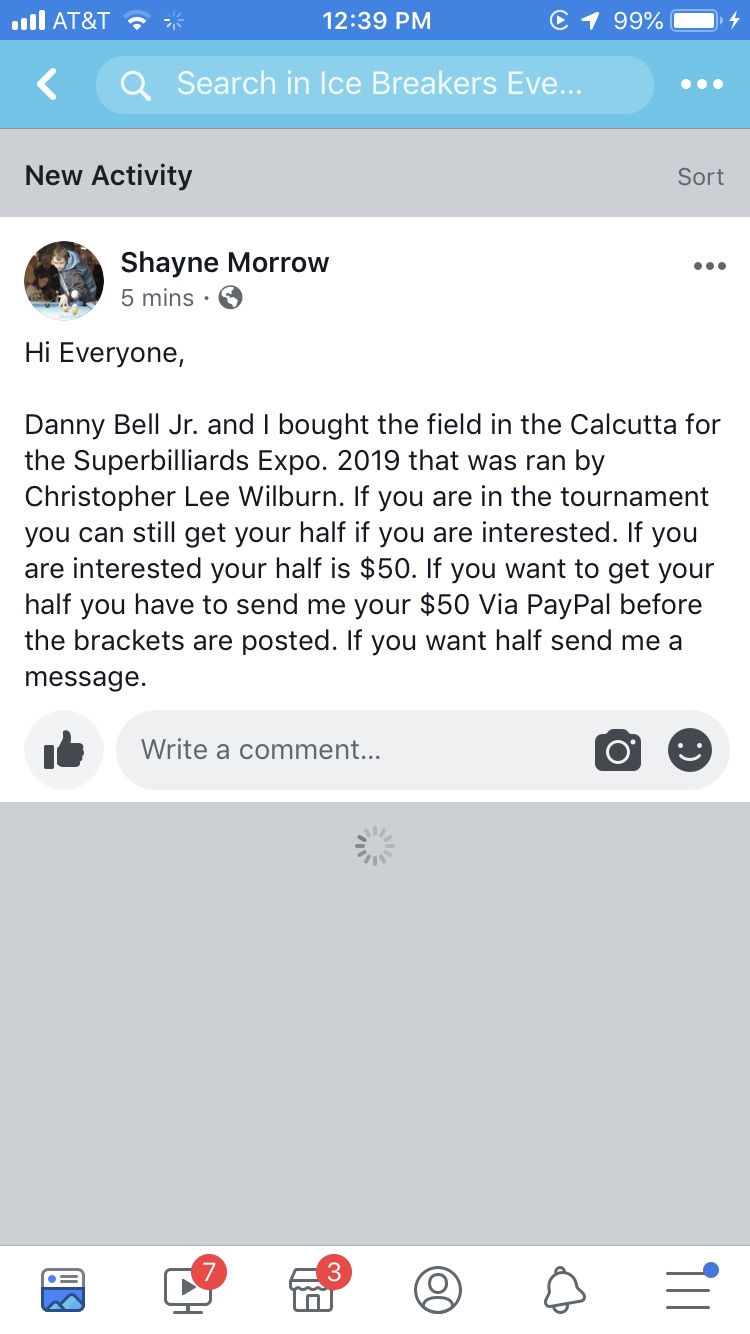Switch to the News Feed tab

tap(63, 1289)
